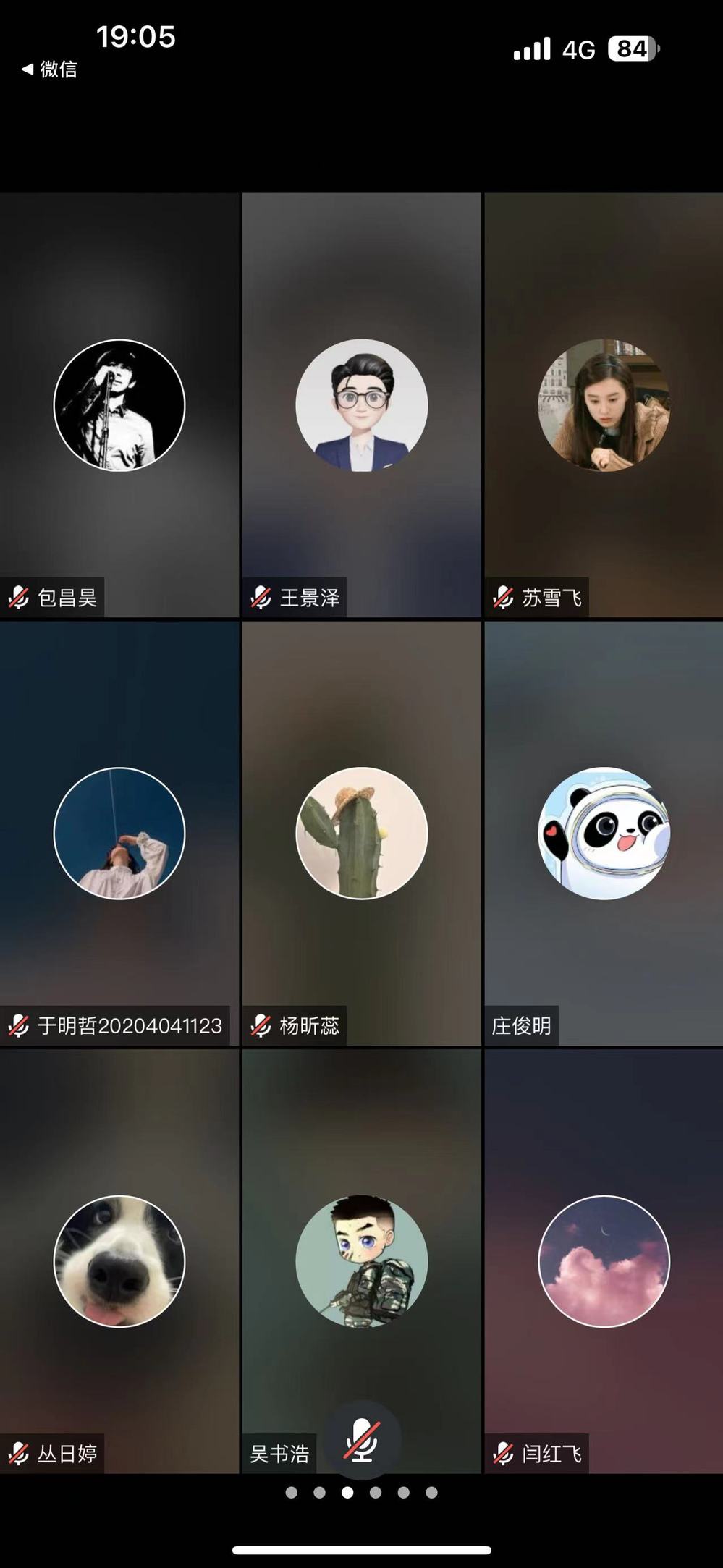Select participant tile 吴书浩
The height and width of the screenshot is (1568, 723).
[x=361, y=1260]
